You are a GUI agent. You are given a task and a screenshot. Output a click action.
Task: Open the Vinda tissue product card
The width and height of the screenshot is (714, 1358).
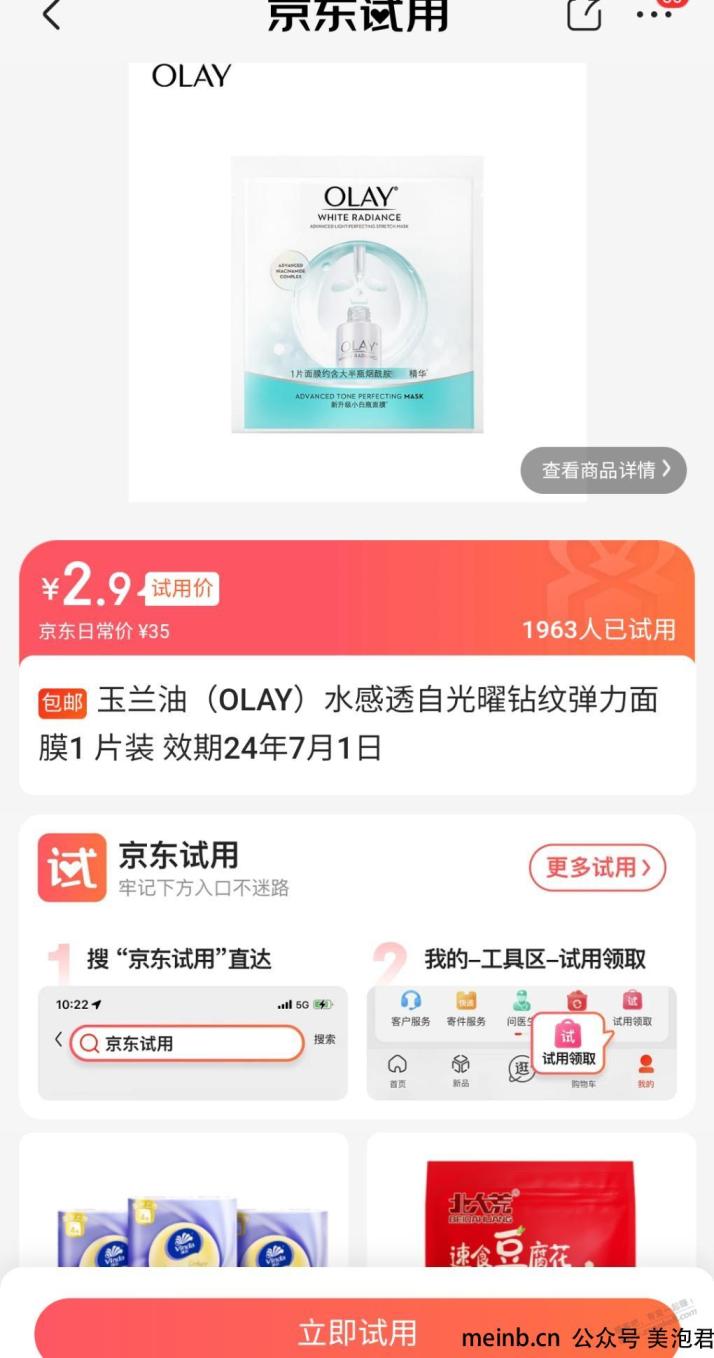184,1200
